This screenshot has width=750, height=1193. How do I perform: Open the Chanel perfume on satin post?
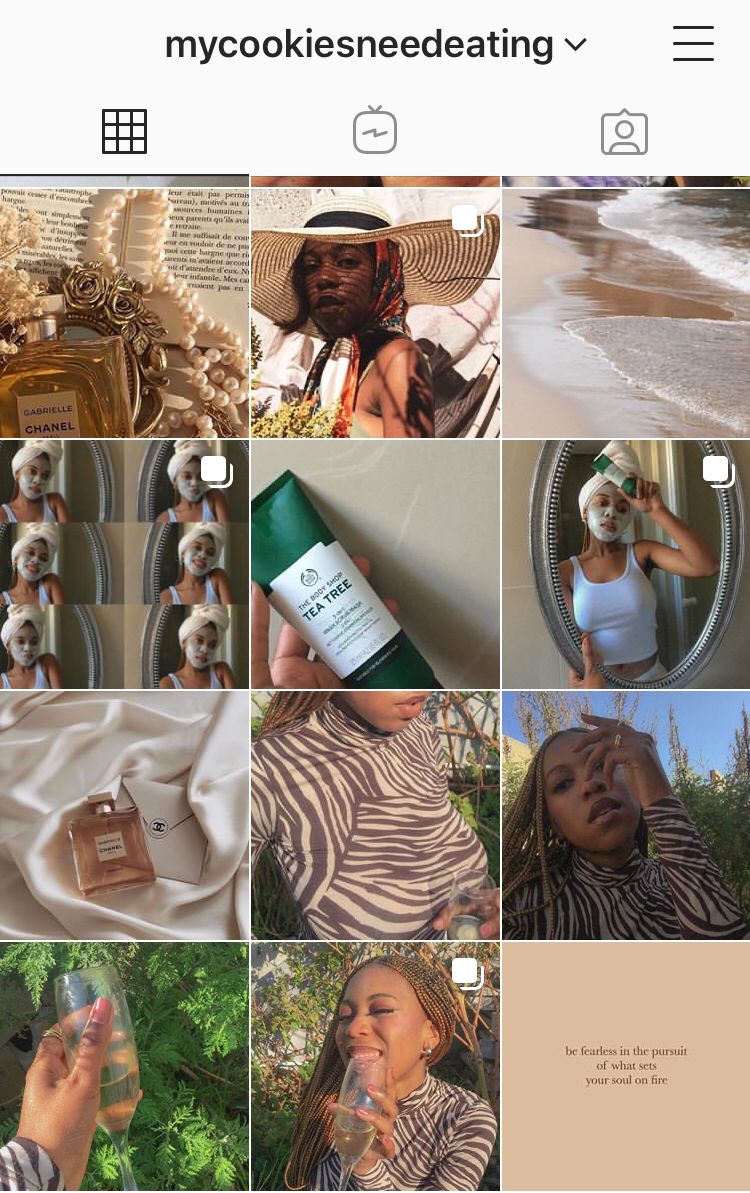click(x=124, y=816)
